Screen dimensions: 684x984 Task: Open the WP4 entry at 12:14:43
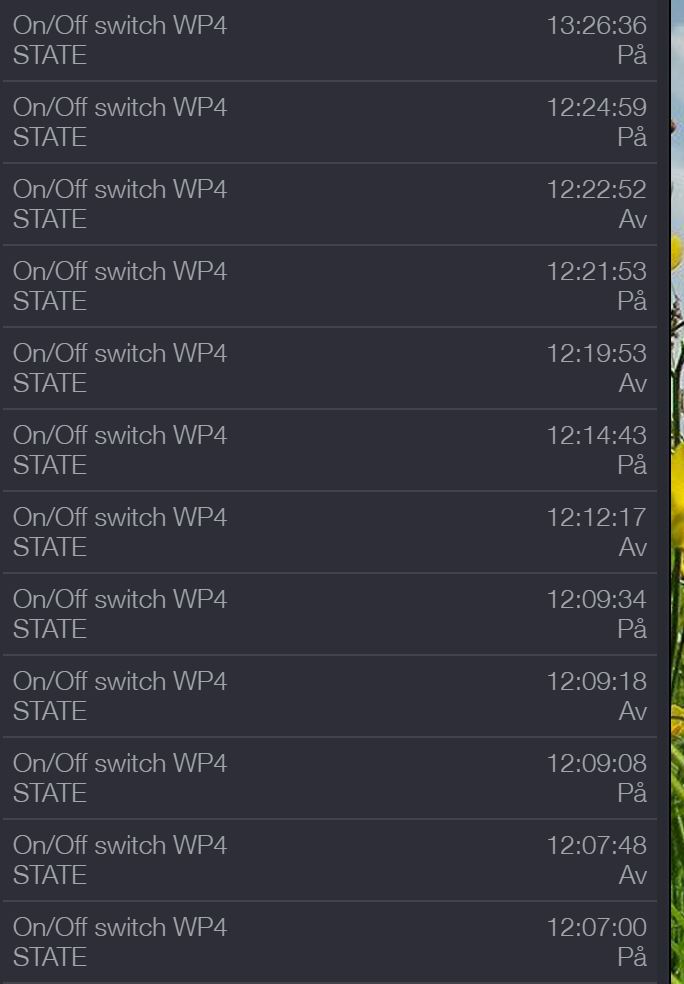point(330,450)
